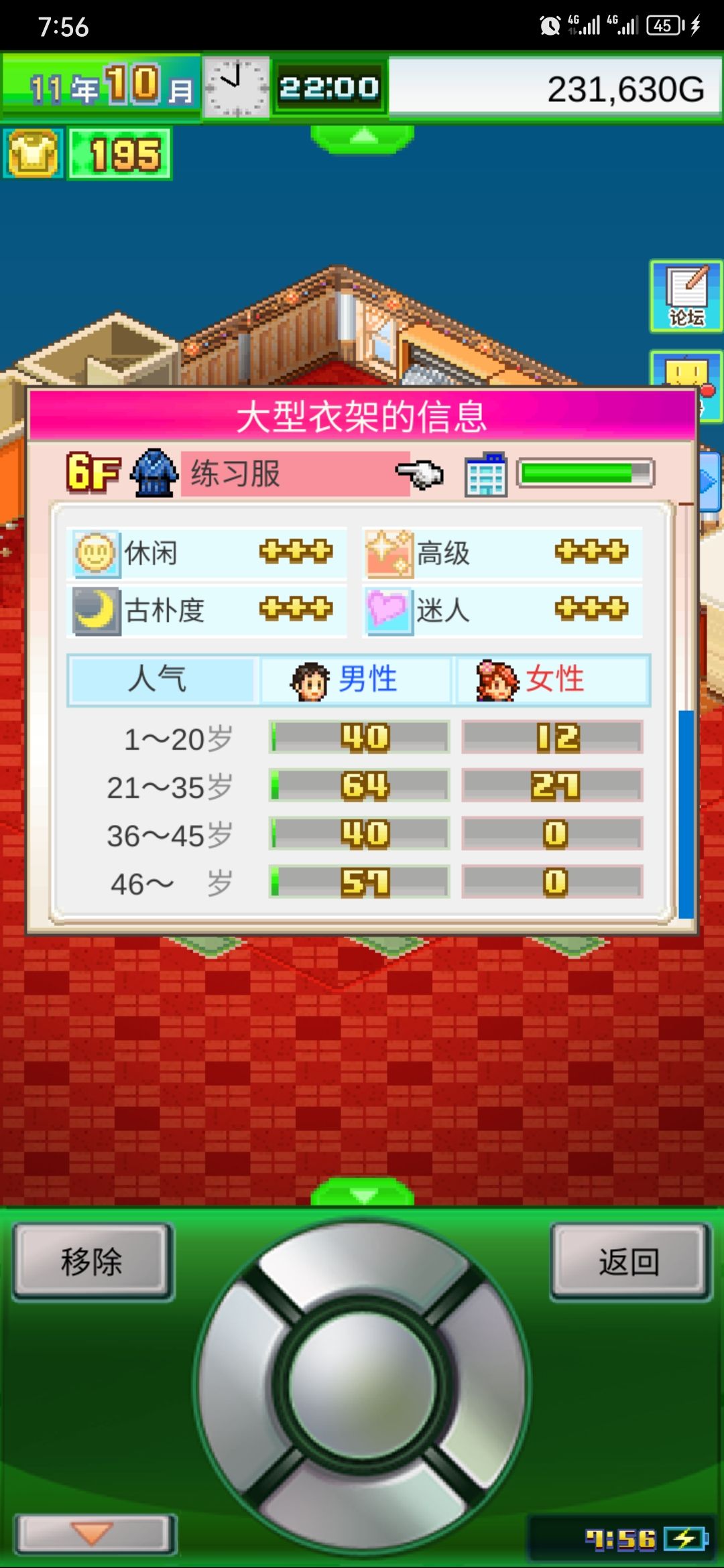Viewport: 724px width, 1568px height.
Task: Select the shirt stock icon showing 195
Action: (32, 153)
